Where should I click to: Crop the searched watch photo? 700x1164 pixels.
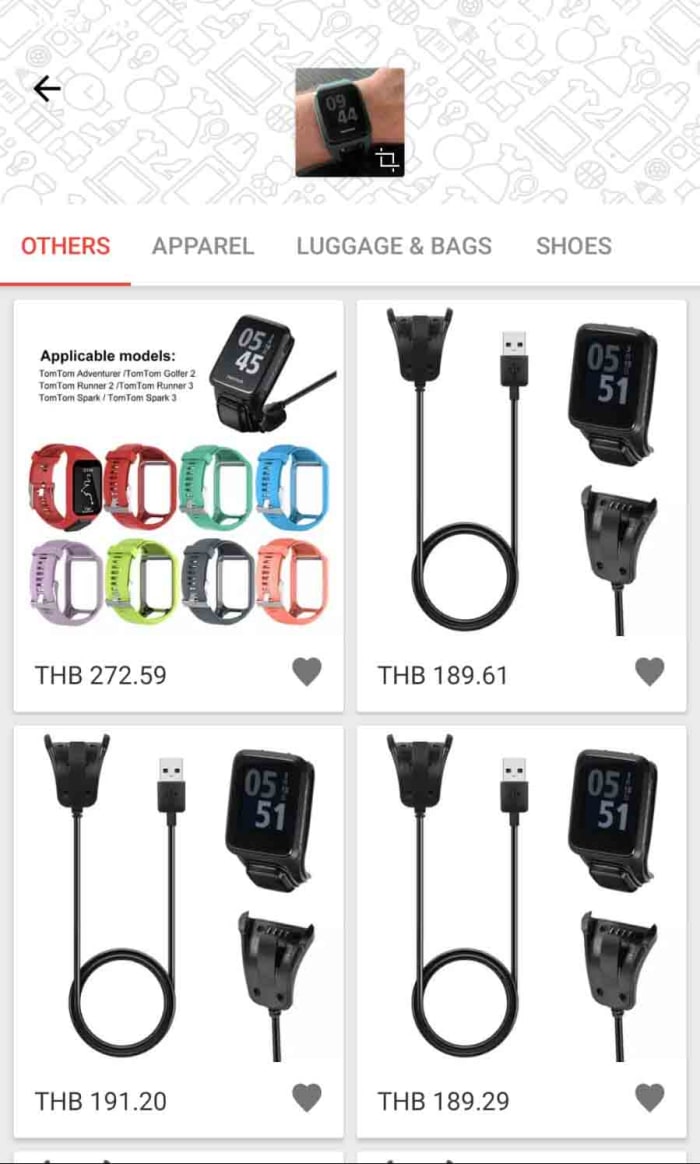pyautogui.click(x=388, y=159)
